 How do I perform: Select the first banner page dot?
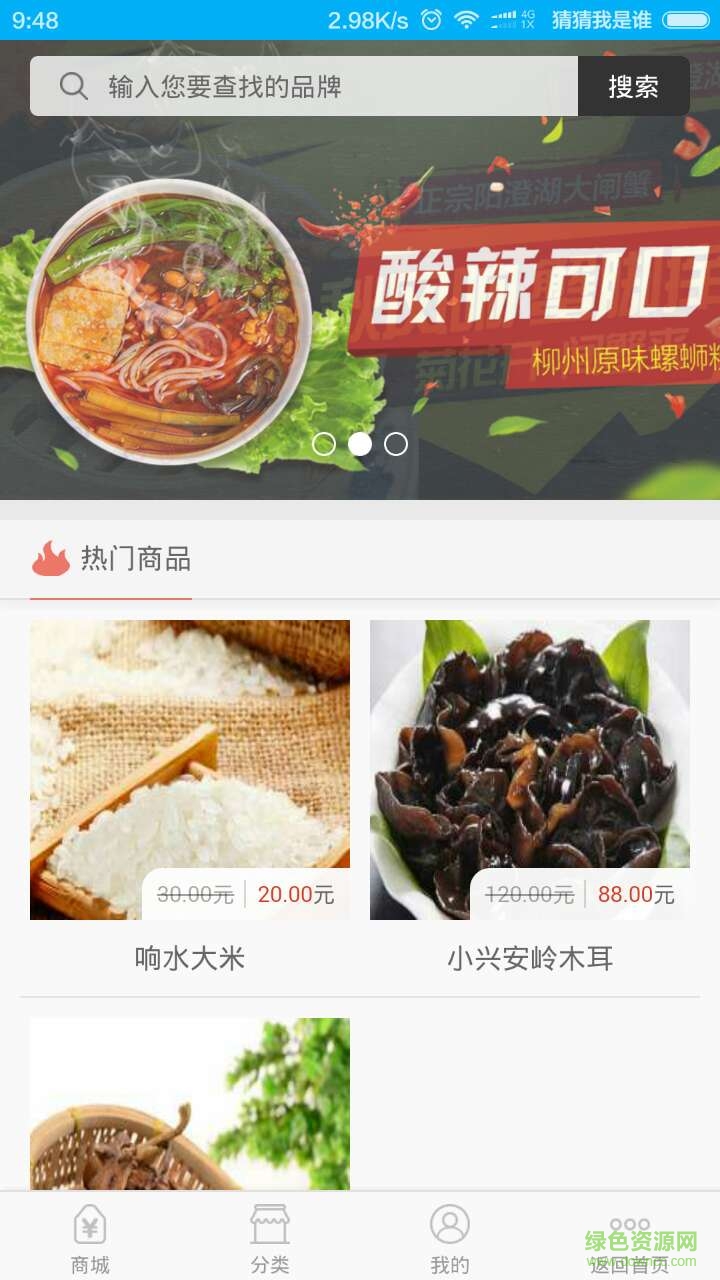tap(324, 444)
